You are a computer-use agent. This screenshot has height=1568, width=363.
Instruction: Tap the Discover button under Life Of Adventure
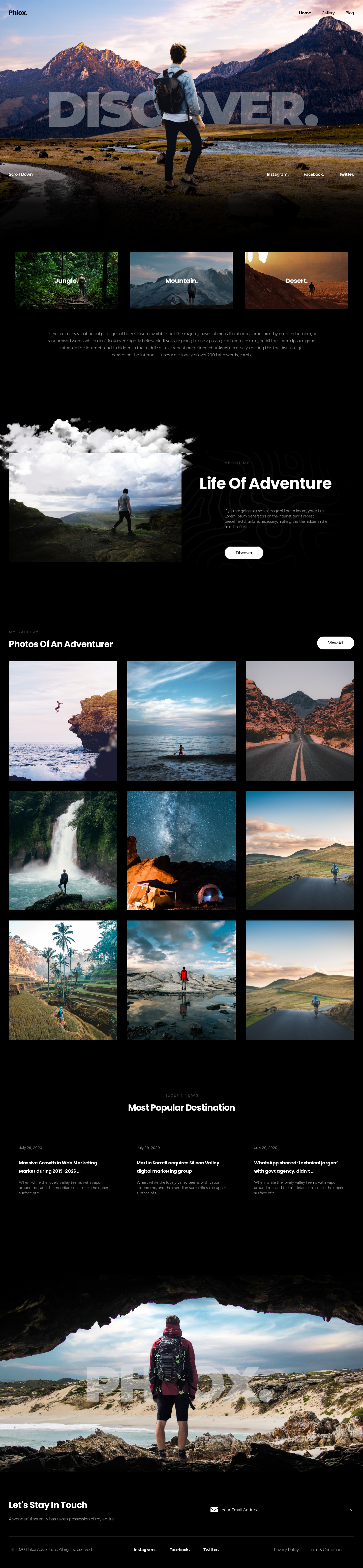coord(244,553)
